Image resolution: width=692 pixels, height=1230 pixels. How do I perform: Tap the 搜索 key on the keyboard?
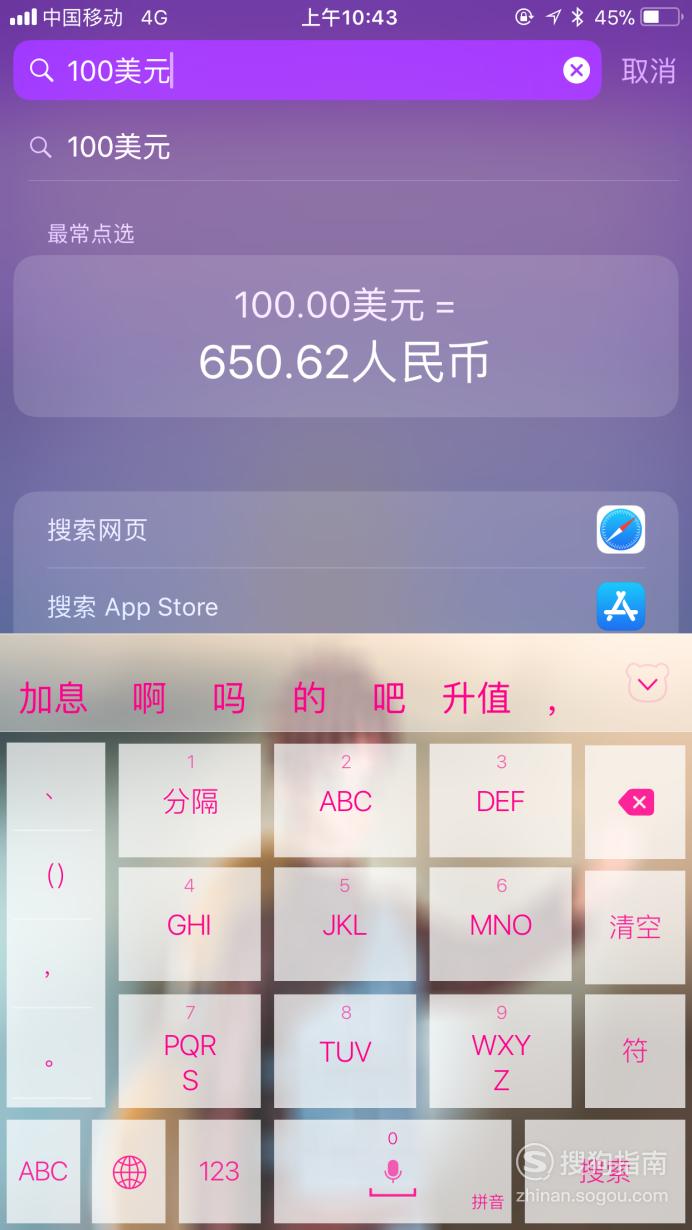tap(605, 1171)
